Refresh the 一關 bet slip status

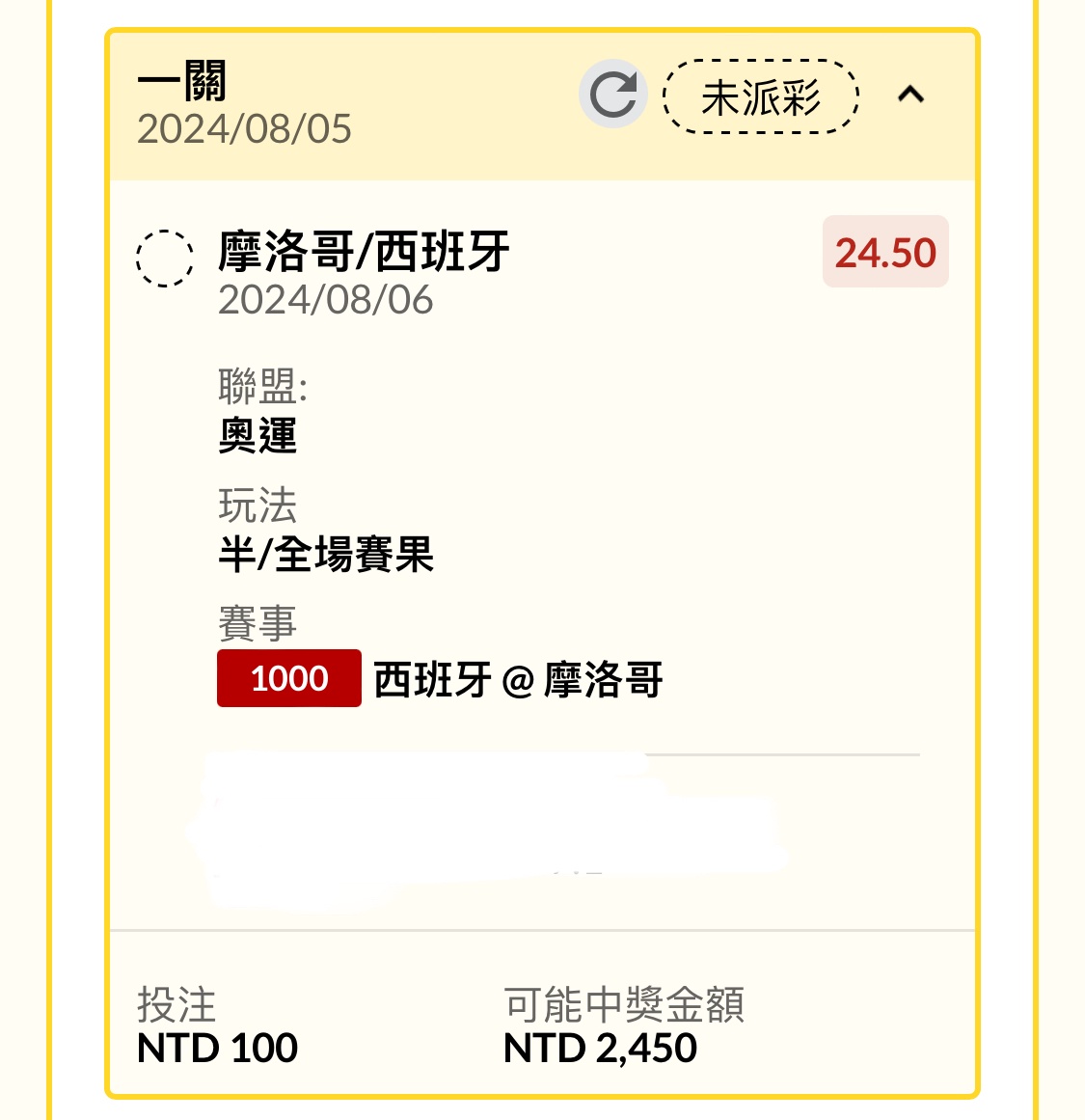pos(612,95)
